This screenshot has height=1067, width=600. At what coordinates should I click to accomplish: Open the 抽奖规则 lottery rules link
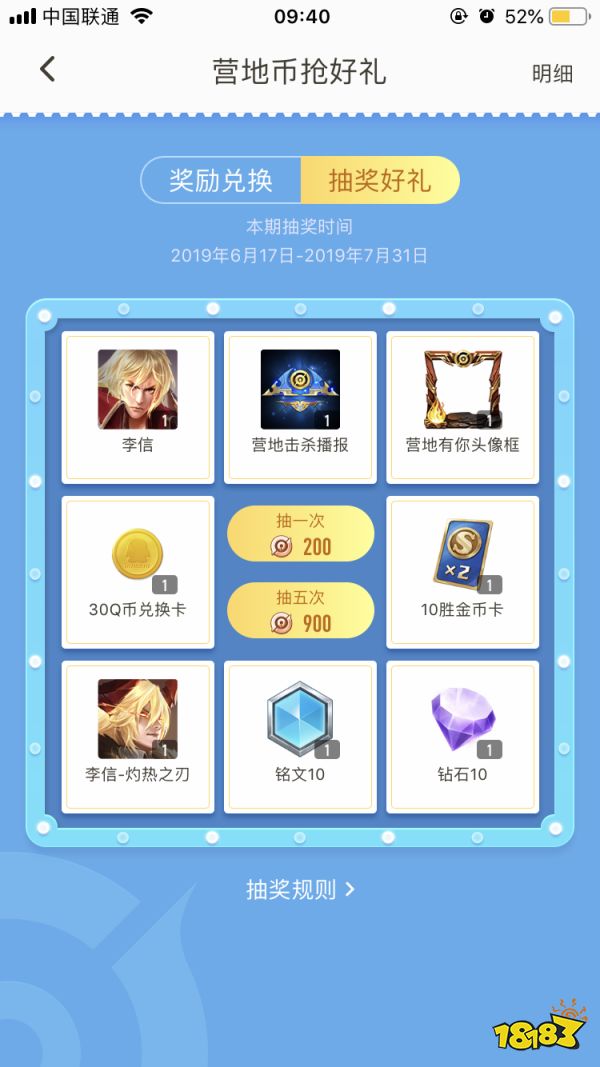click(x=300, y=889)
